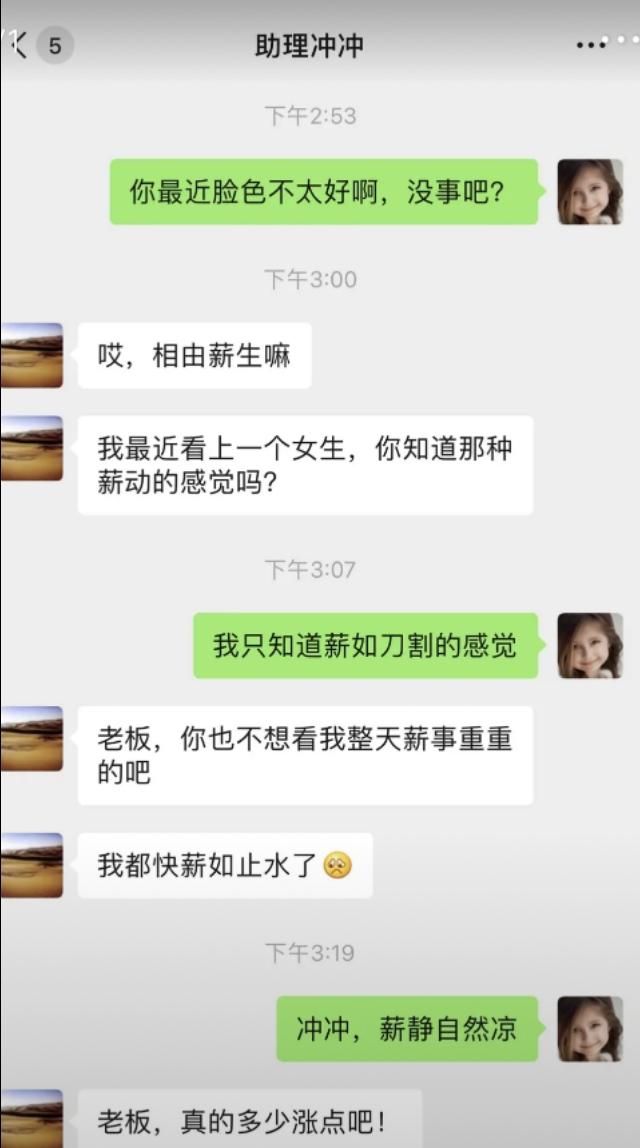View profile from avatar beside 哎，相由薪生嘛
The width and height of the screenshot is (640, 1148).
(31, 355)
